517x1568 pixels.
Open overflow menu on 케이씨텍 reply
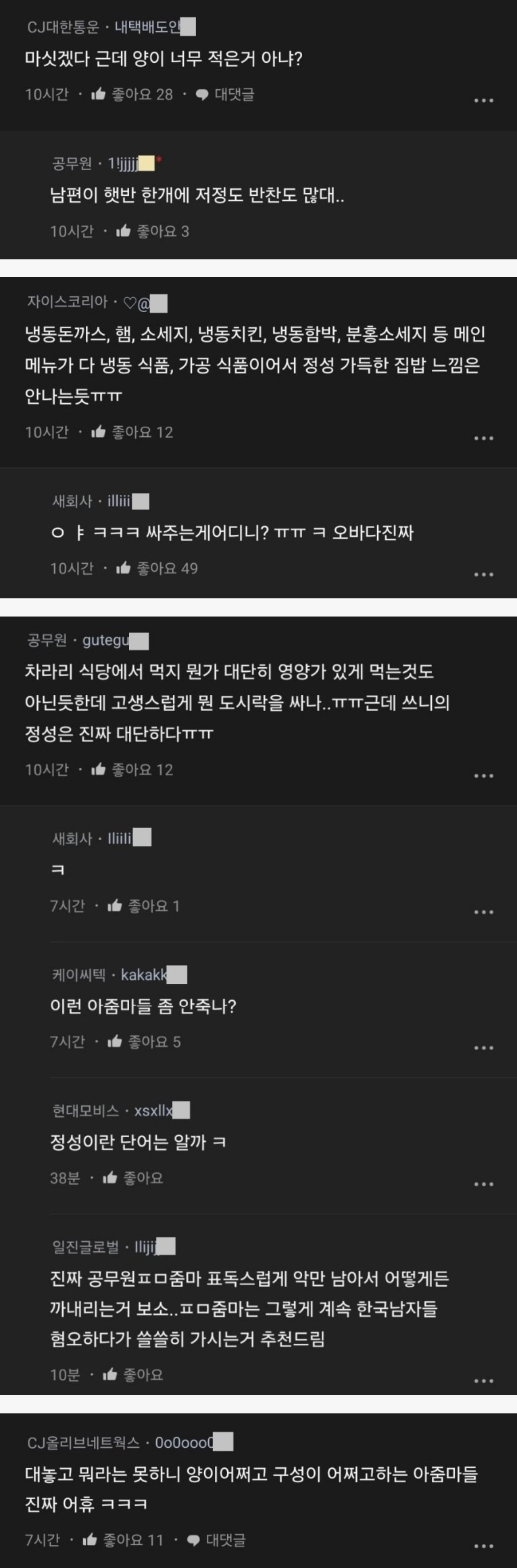[484, 1048]
